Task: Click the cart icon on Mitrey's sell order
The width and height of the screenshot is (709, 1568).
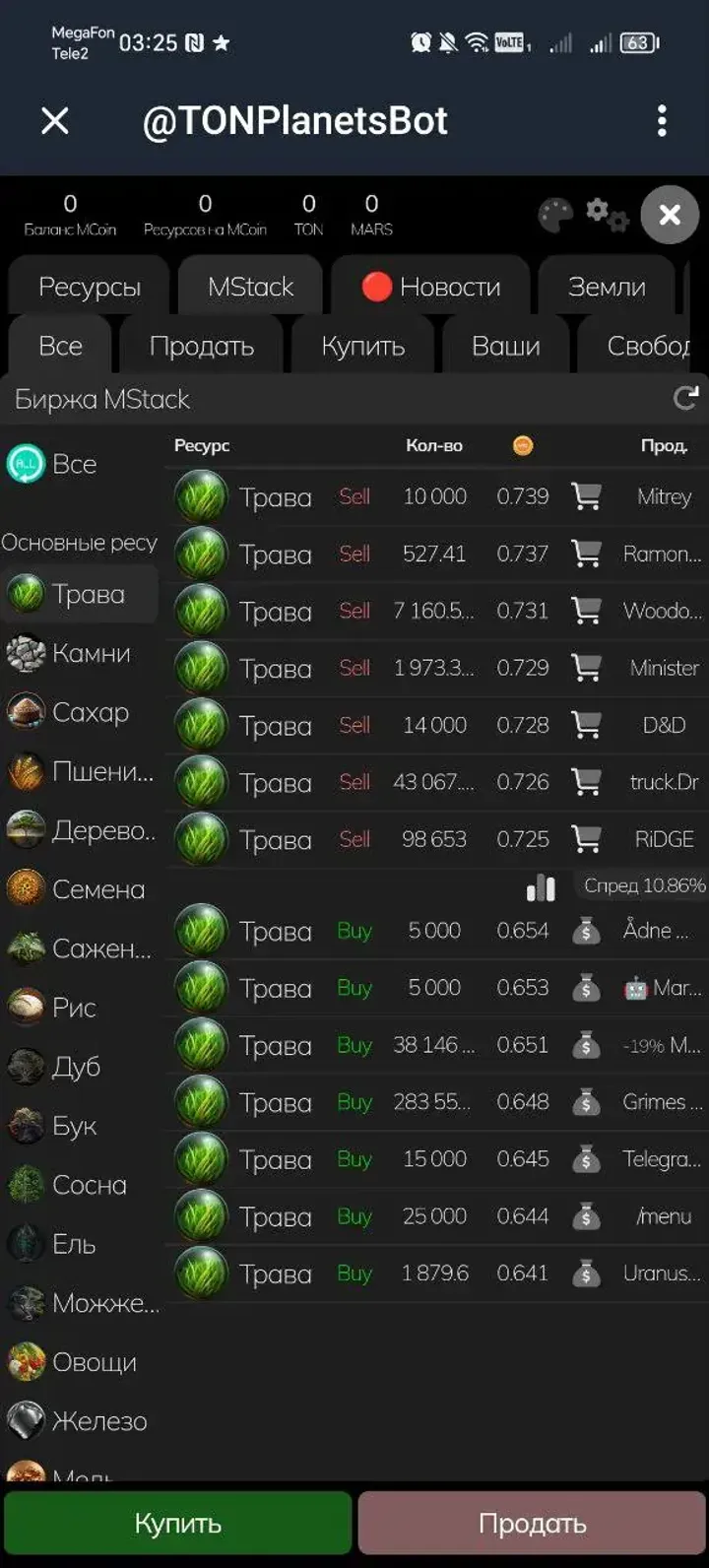Action: click(x=588, y=496)
